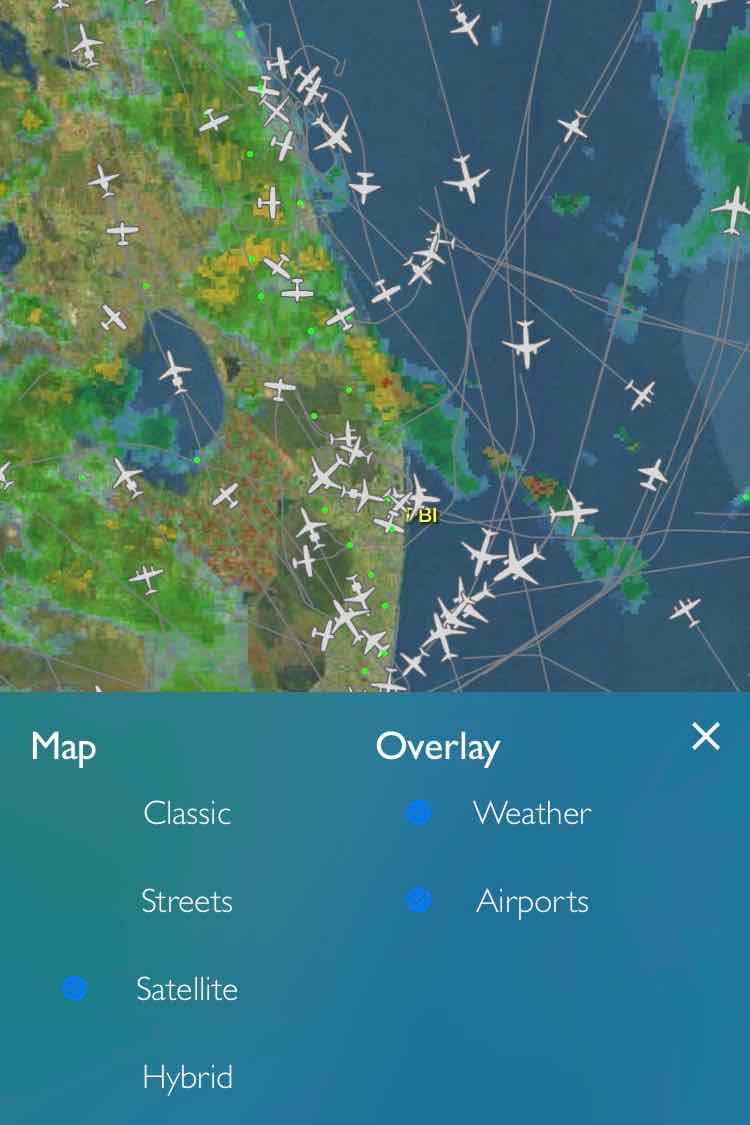
Task: Select the Hybrid map style
Action: (x=187, y=1077)
